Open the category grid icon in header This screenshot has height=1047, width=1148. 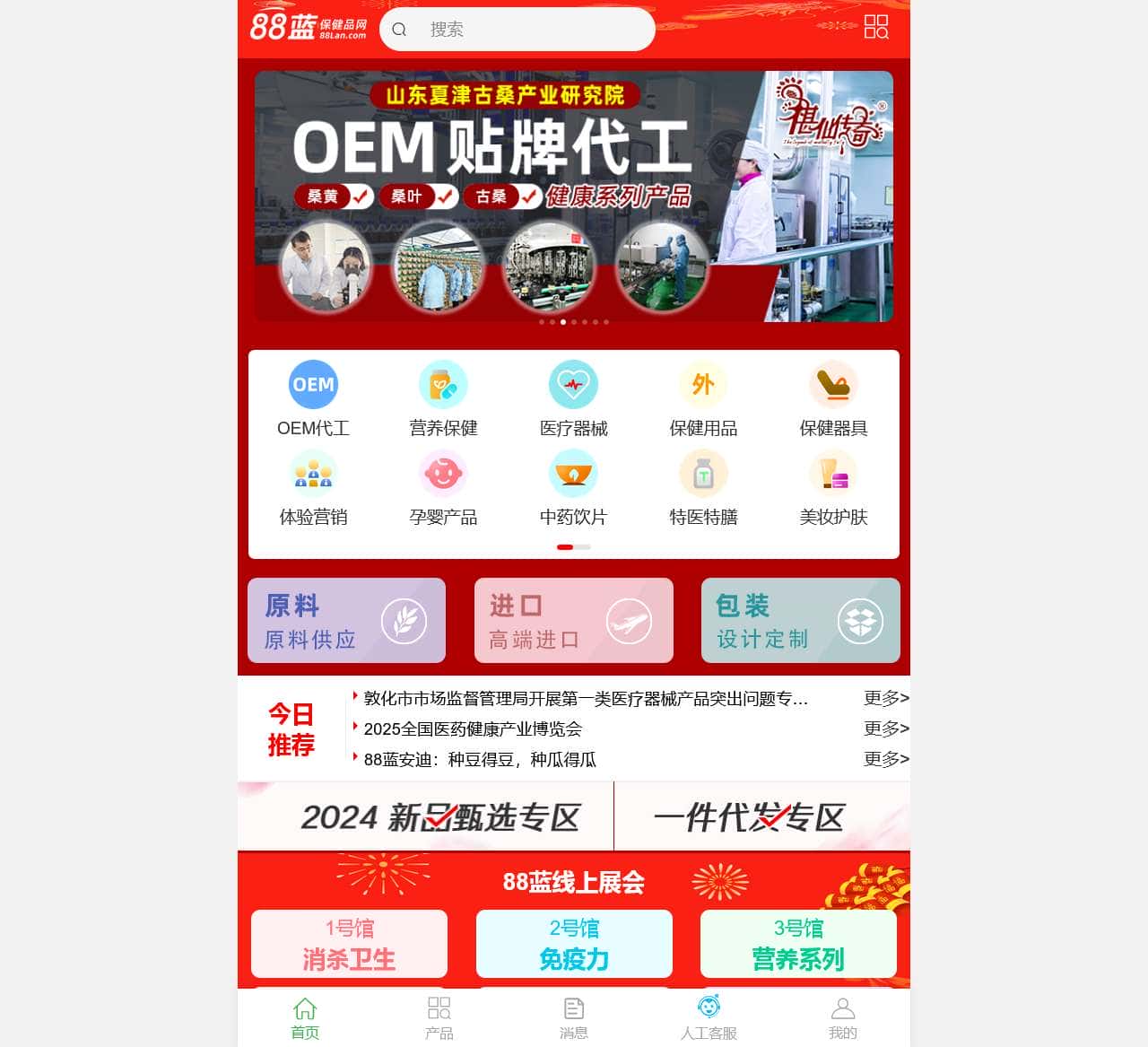point(876,27)
